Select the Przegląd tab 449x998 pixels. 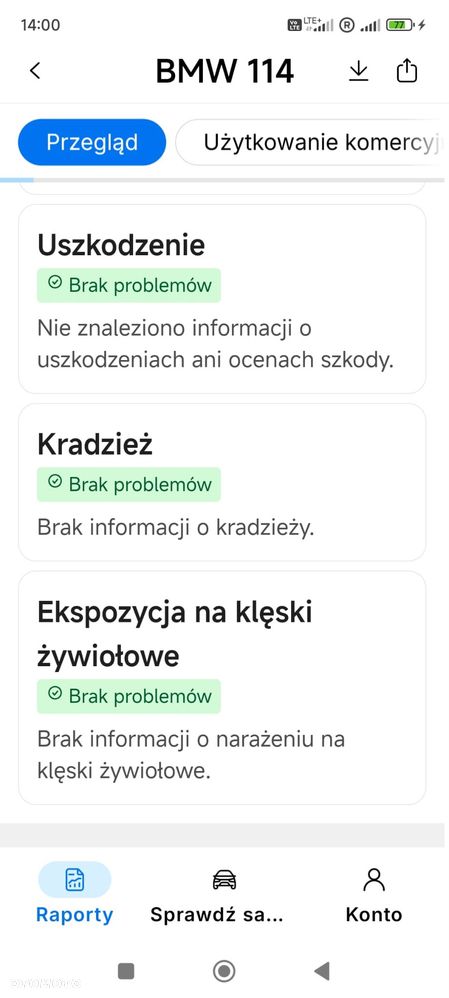pyautogui.click(x=92, y=142)
